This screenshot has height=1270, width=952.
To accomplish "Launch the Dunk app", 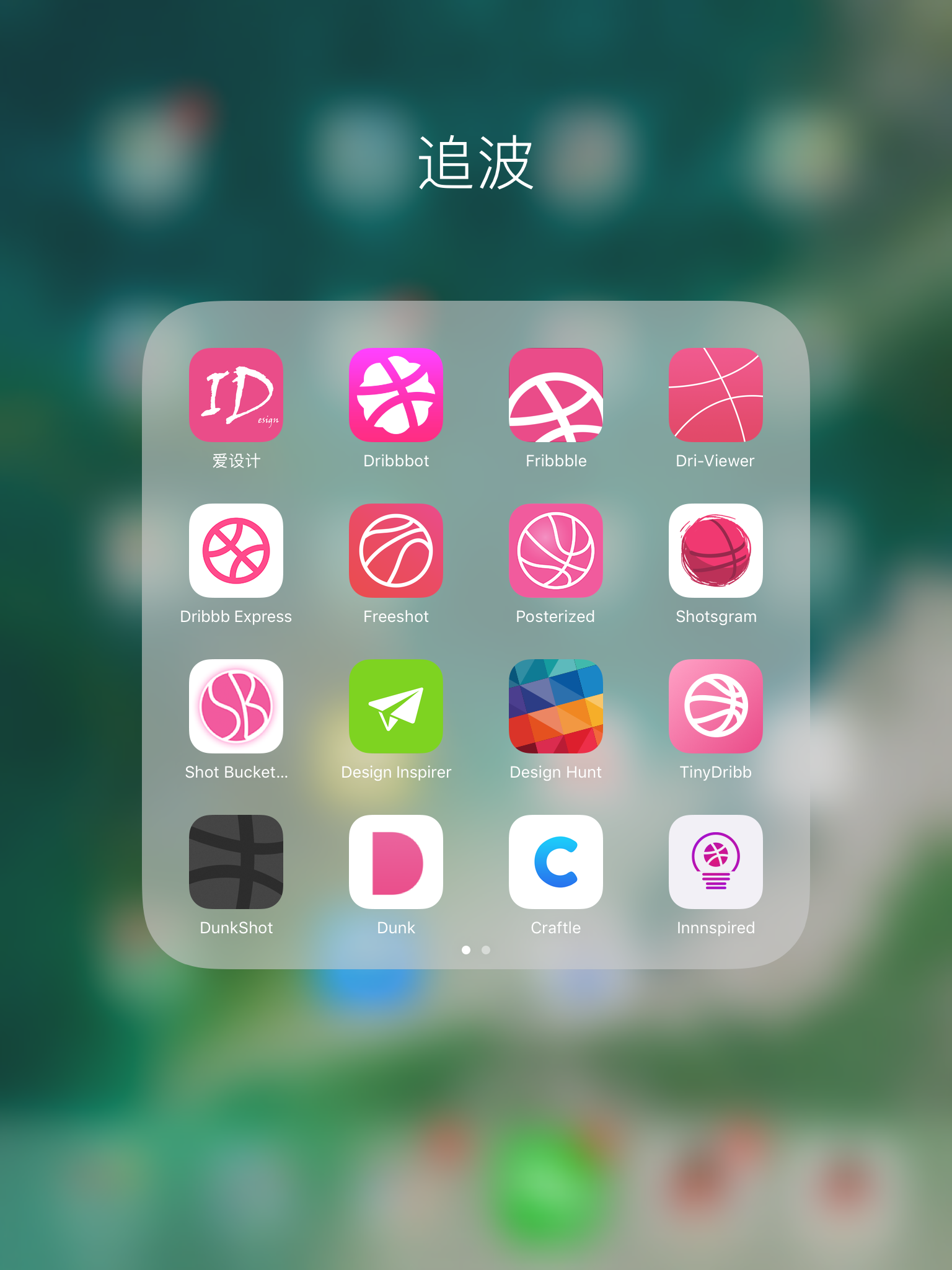I will [396, 862].
